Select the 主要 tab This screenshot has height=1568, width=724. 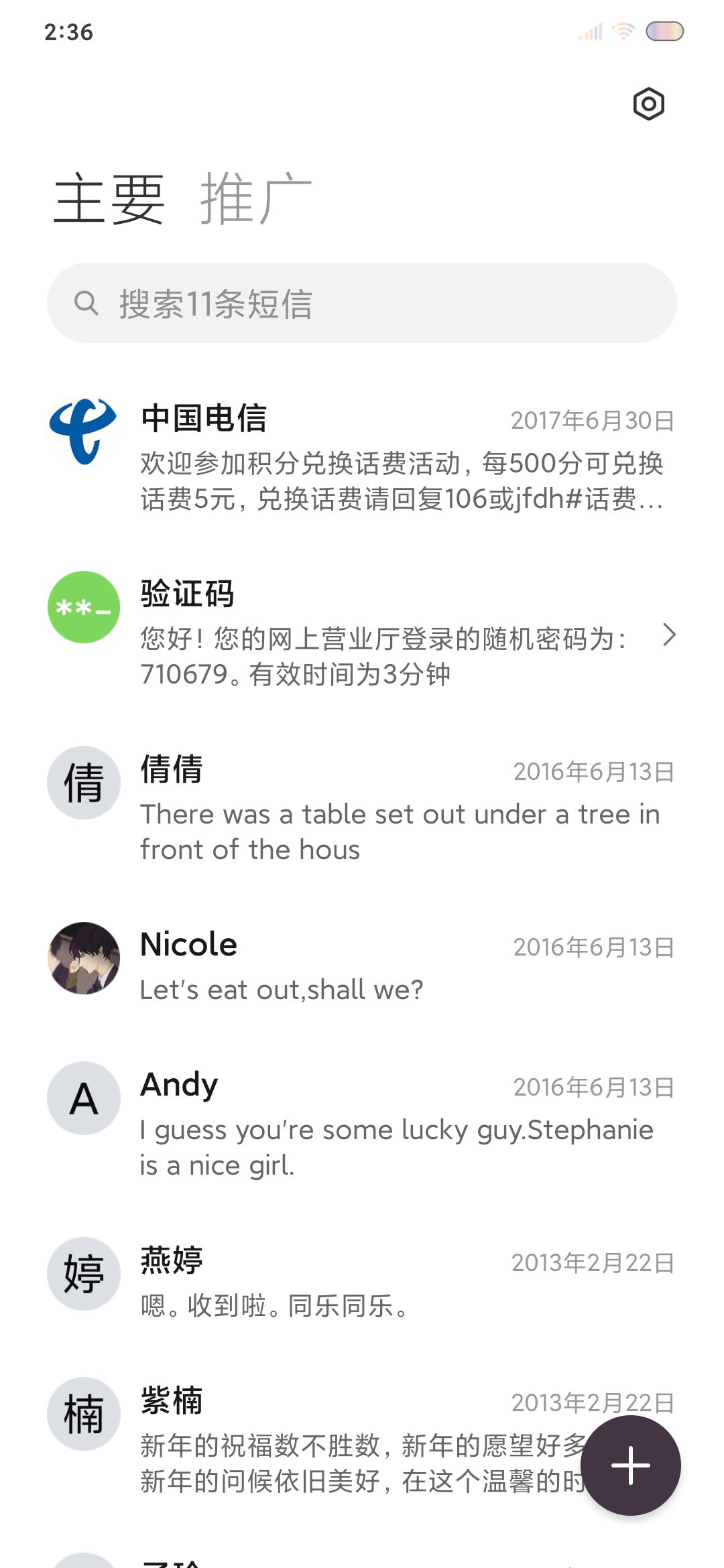(x=109, y=198)
